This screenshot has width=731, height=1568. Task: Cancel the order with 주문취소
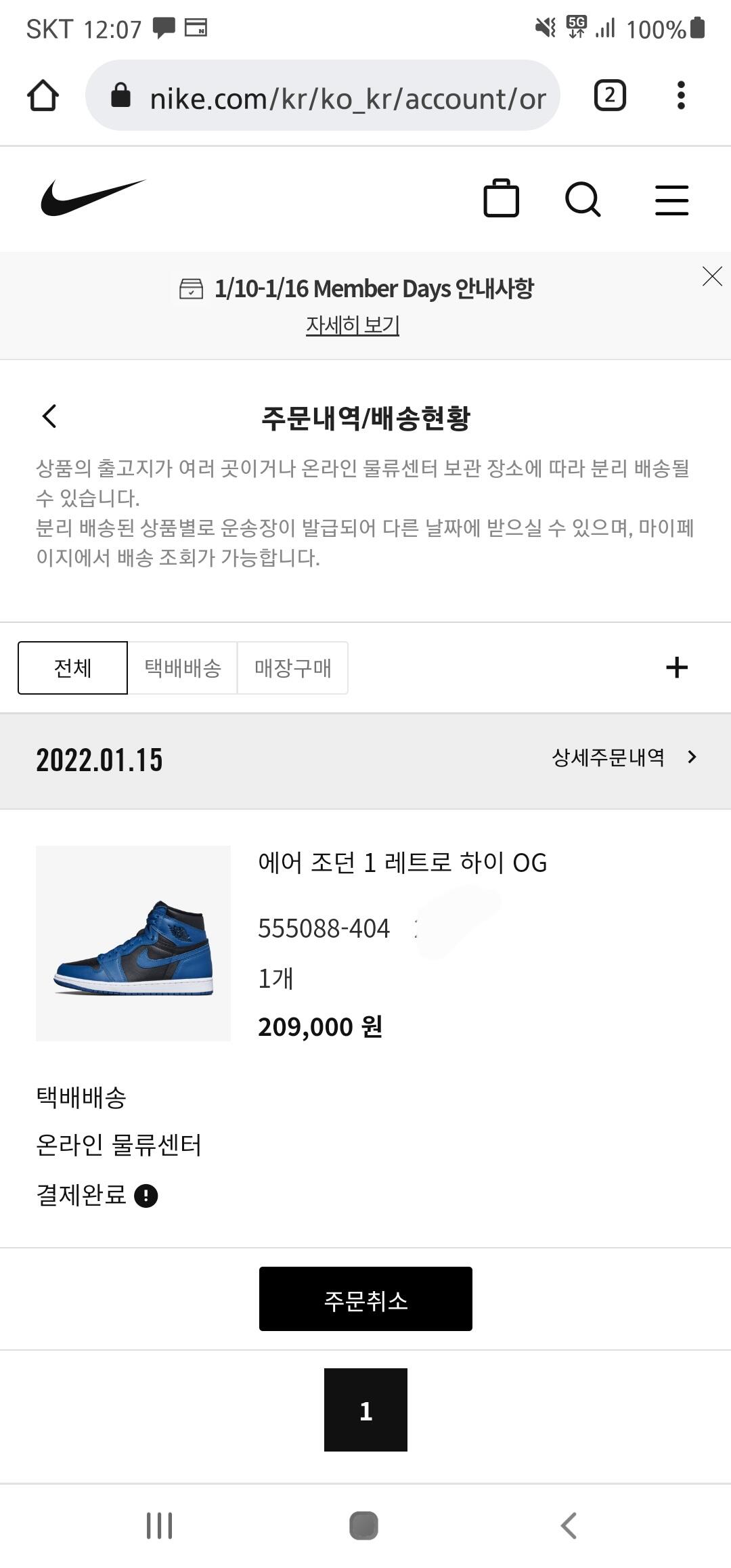point(365,1299)
